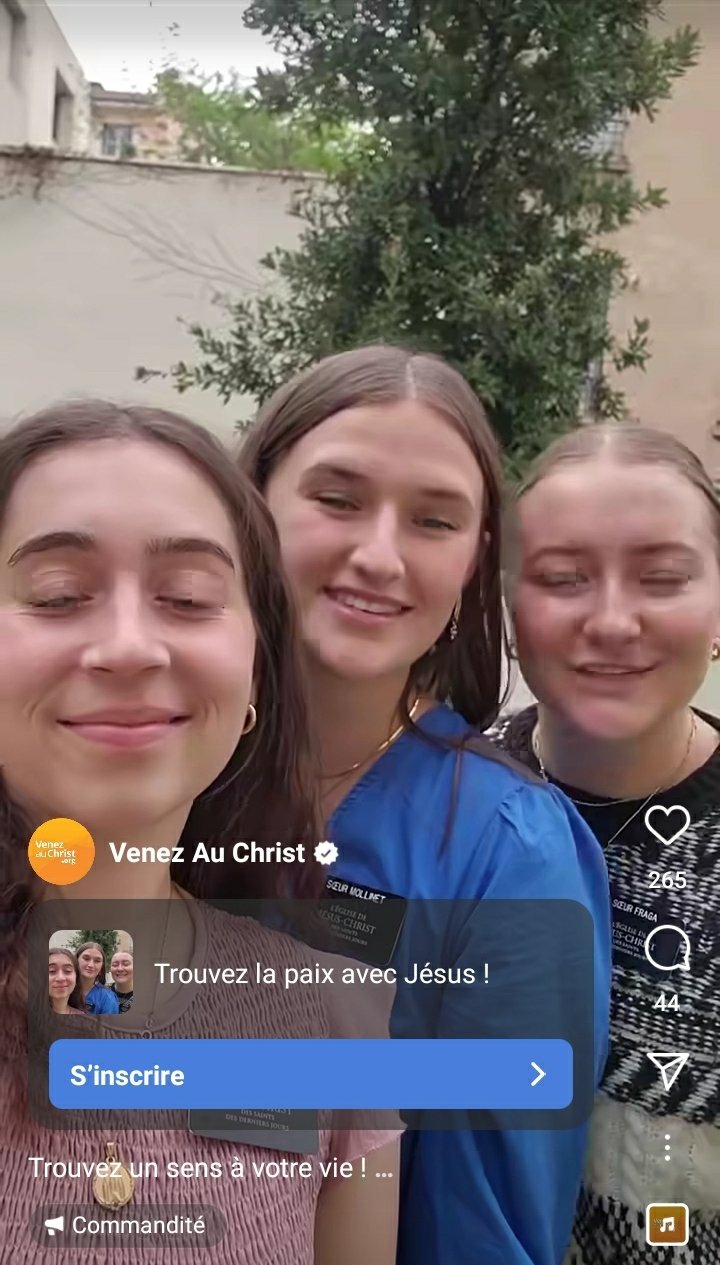The image size is (720, 1265).
Task: Tap the Commandité sponsored label
Action: [x=125, y=1224]
